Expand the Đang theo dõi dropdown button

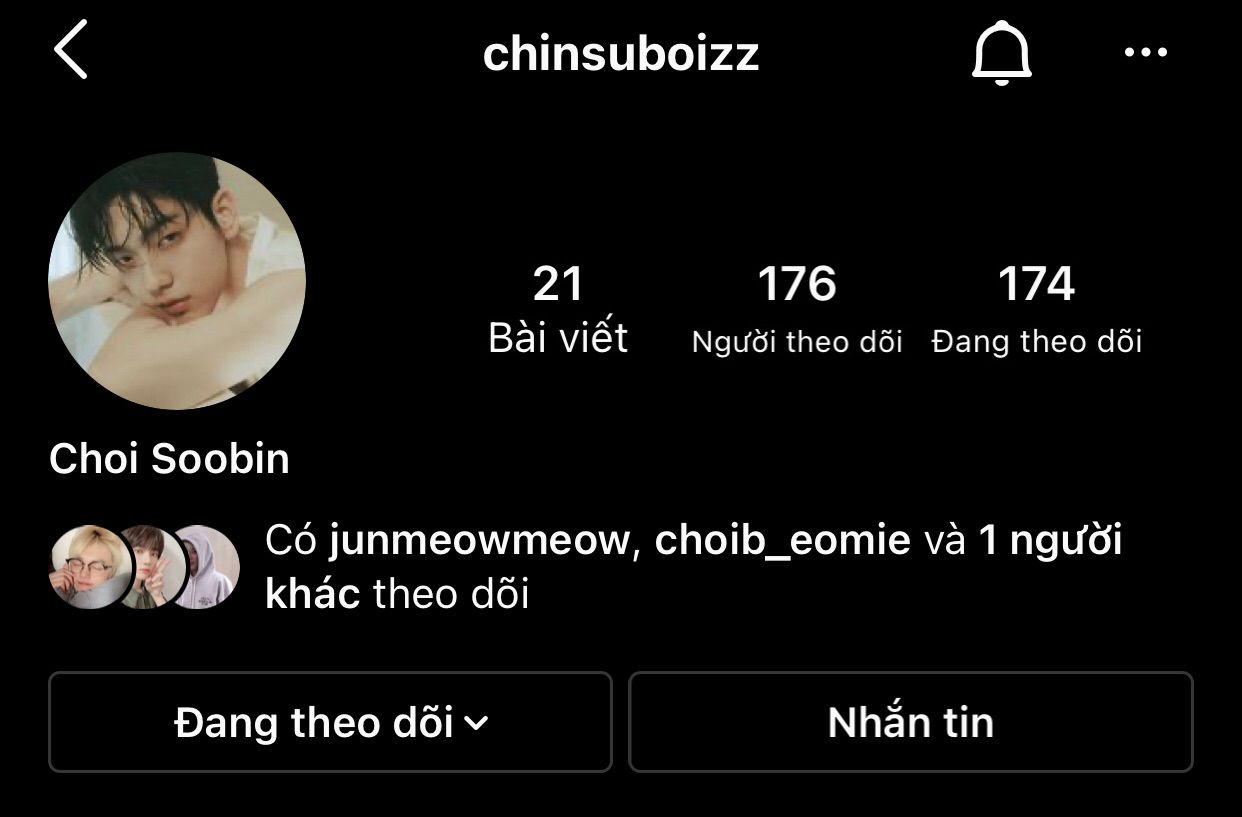click(330, 722)
